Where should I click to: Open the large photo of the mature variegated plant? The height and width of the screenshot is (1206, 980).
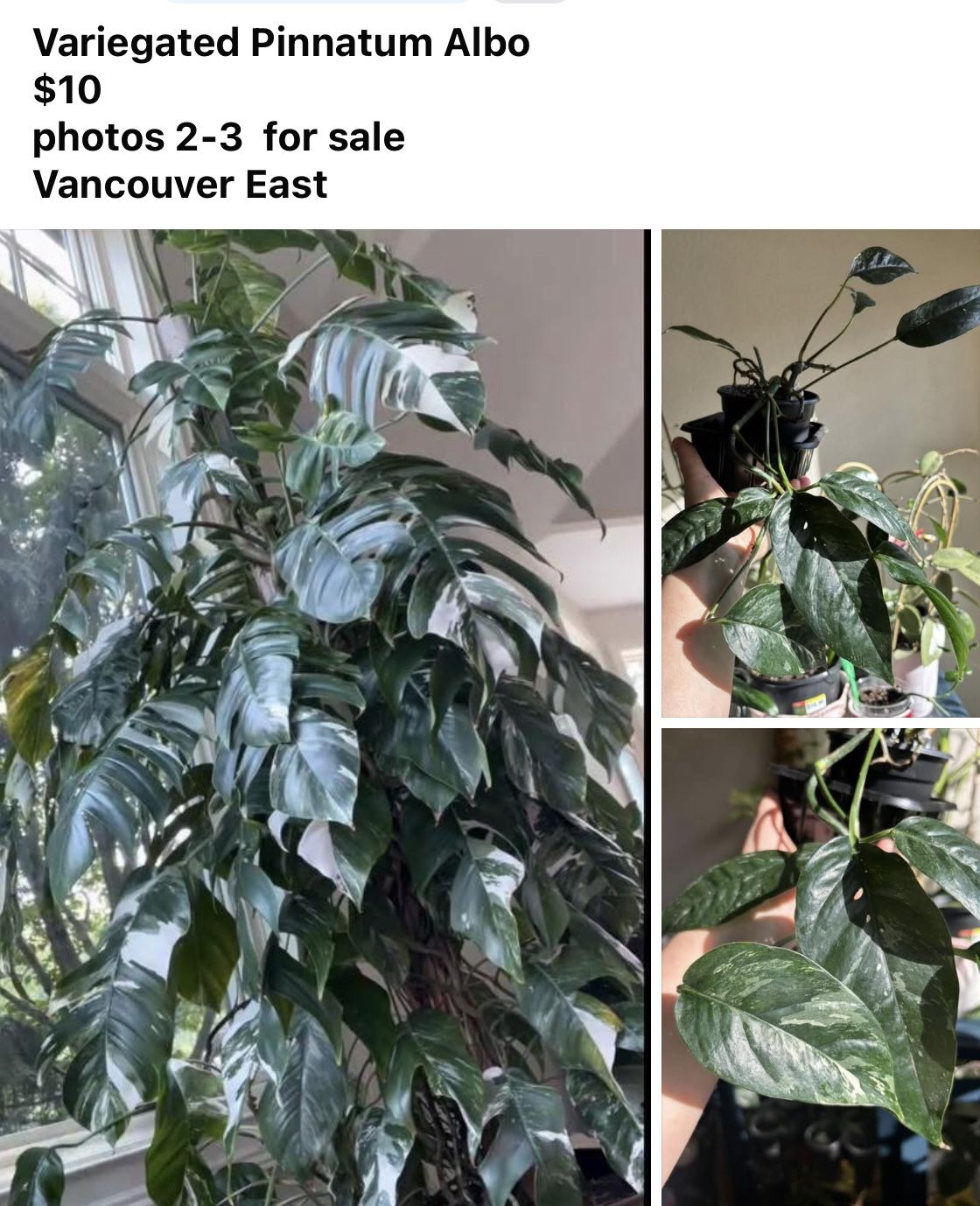(322, 718)
